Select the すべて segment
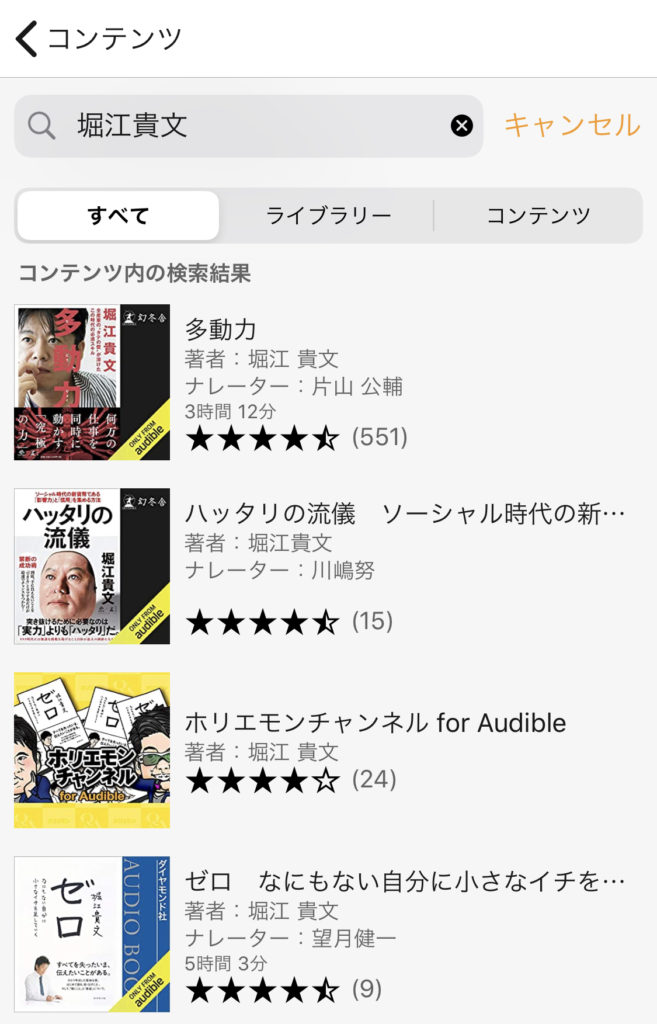The image size is (657, 1024). tap(118, 216)
